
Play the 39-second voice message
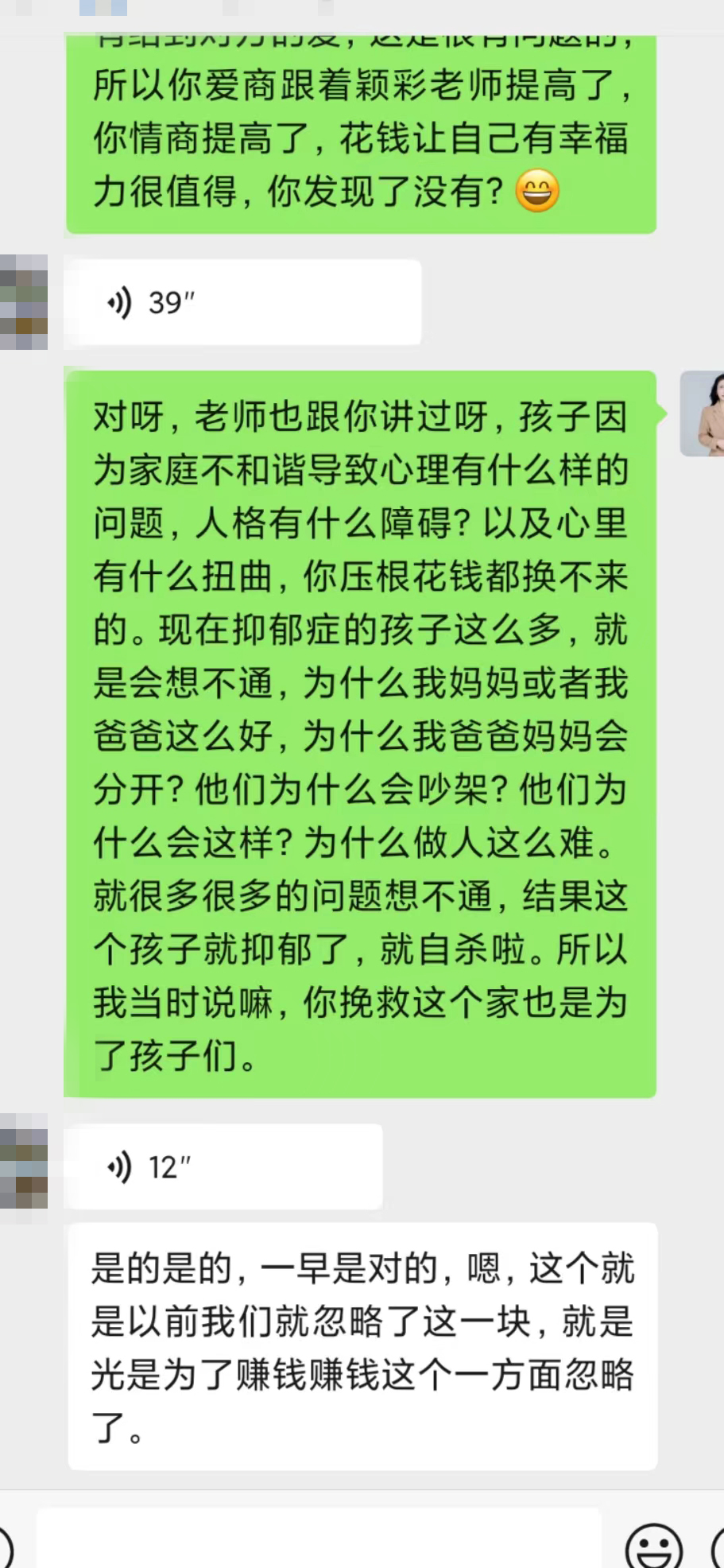click(242, 302)
